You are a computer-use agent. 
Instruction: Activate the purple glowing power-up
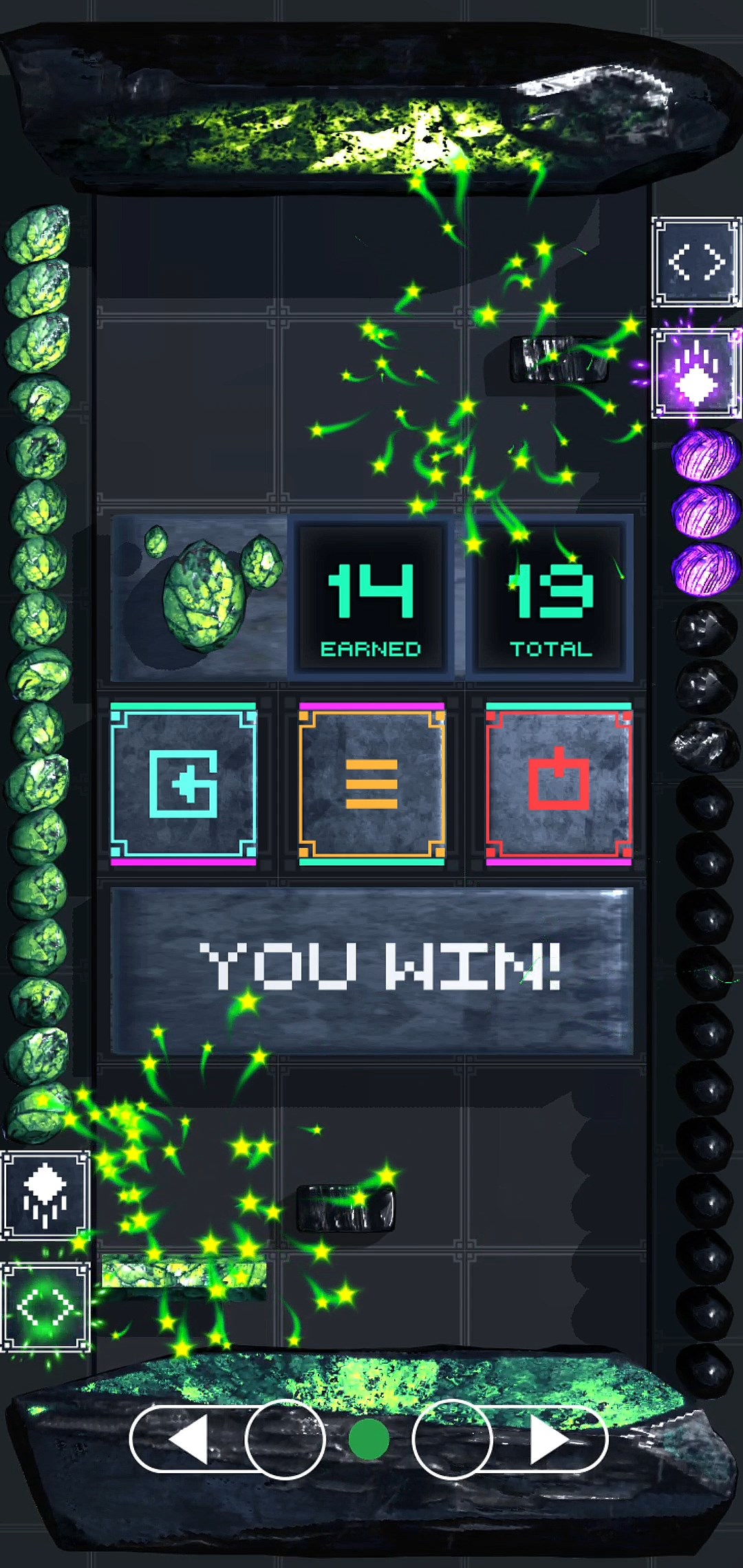coord(697,373)
